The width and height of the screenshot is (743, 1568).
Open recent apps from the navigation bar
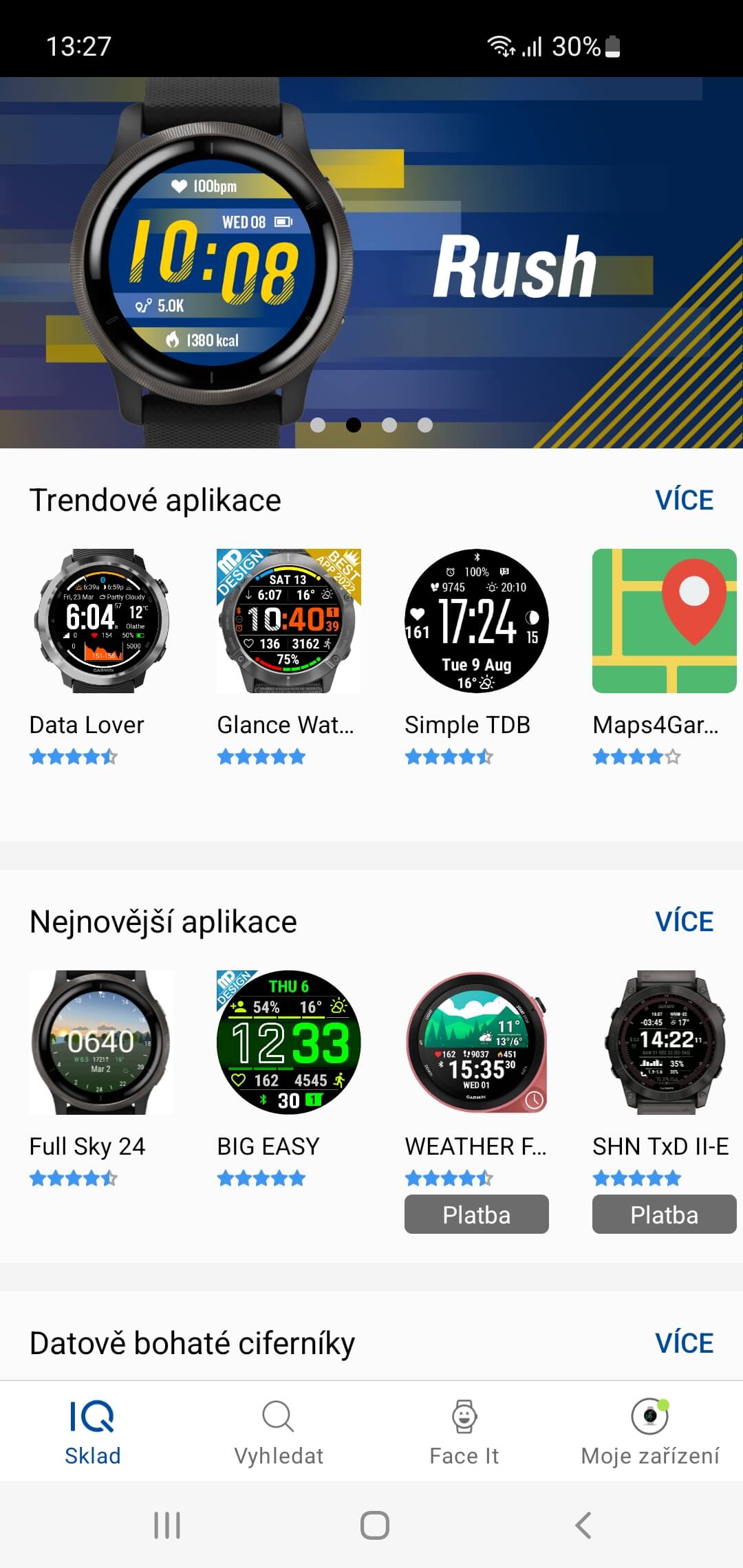[167, 1525]
